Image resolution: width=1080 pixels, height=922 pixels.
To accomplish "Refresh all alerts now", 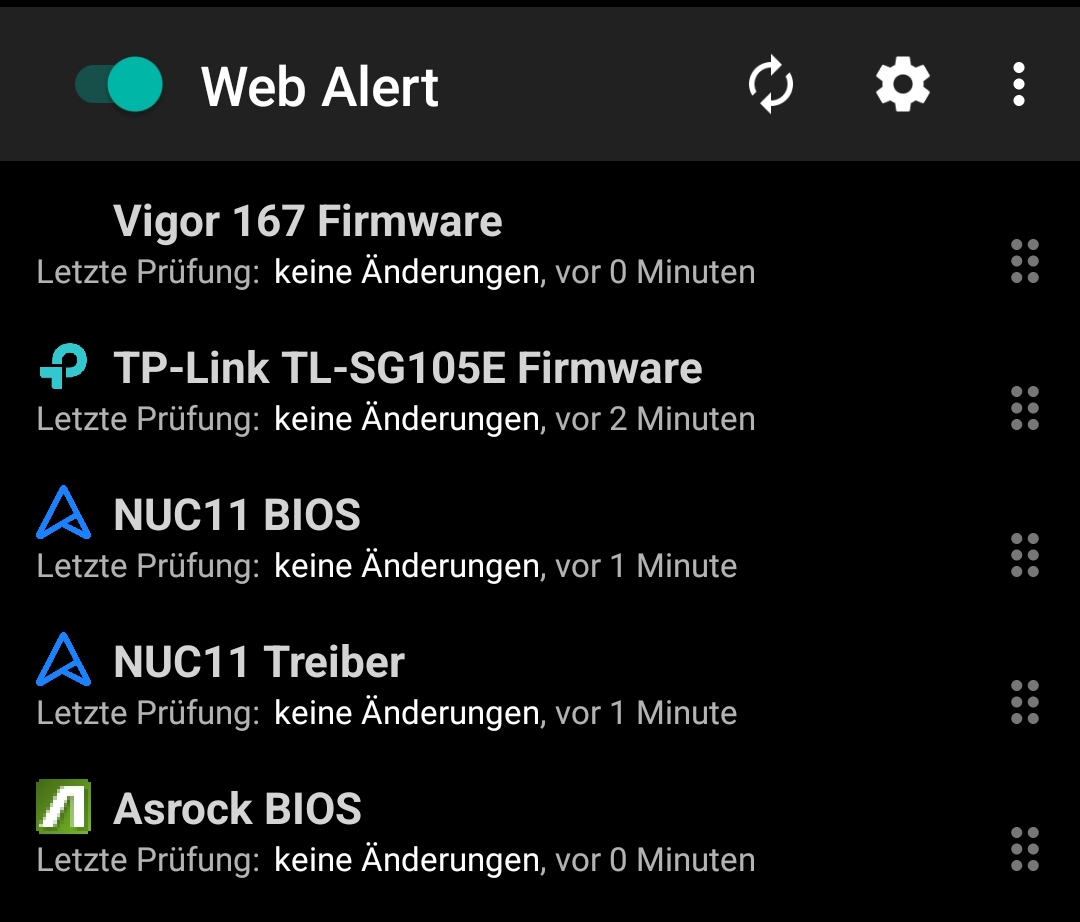I will 771,85.
